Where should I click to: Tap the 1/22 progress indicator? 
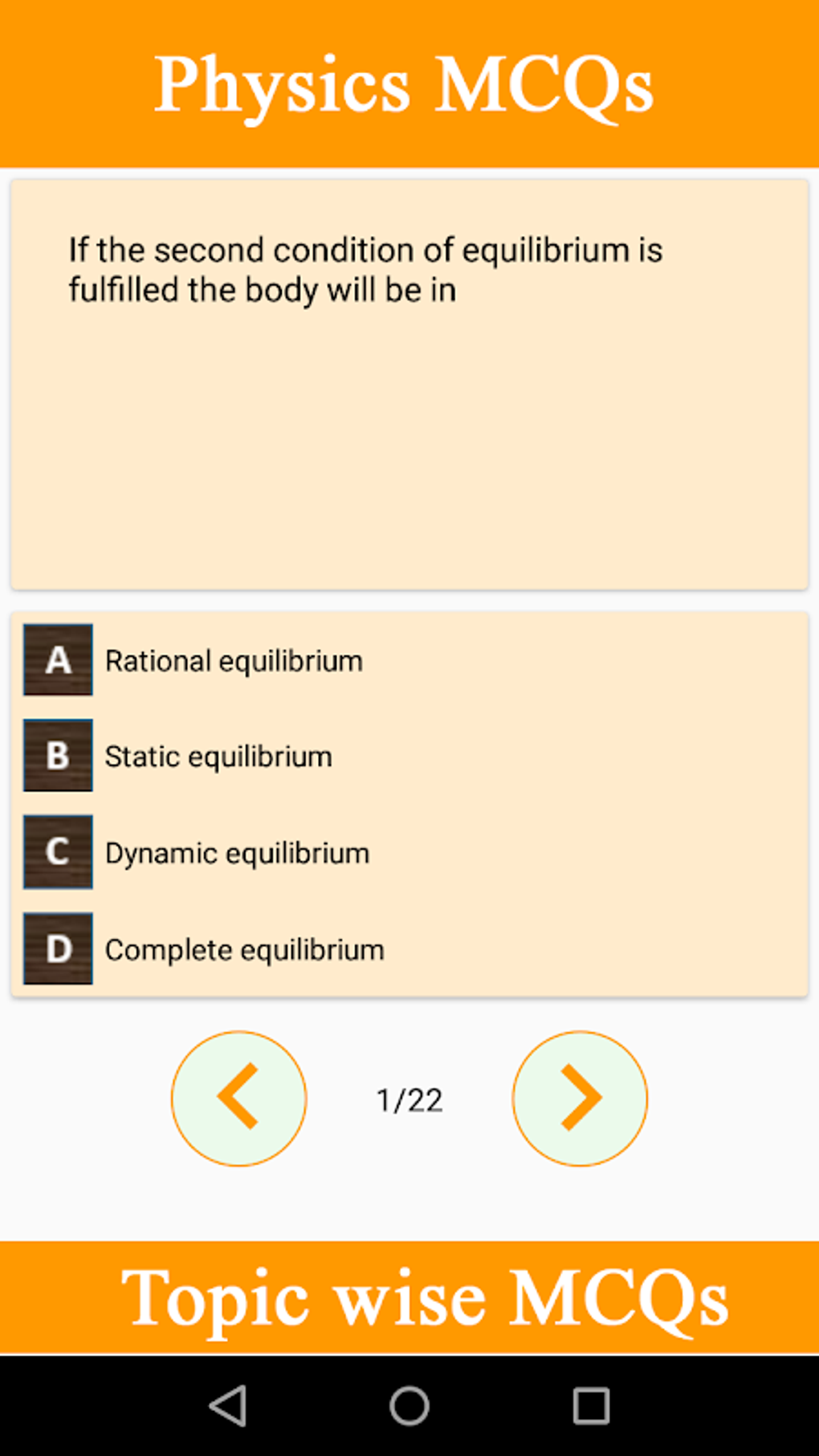coord(409,1098)
